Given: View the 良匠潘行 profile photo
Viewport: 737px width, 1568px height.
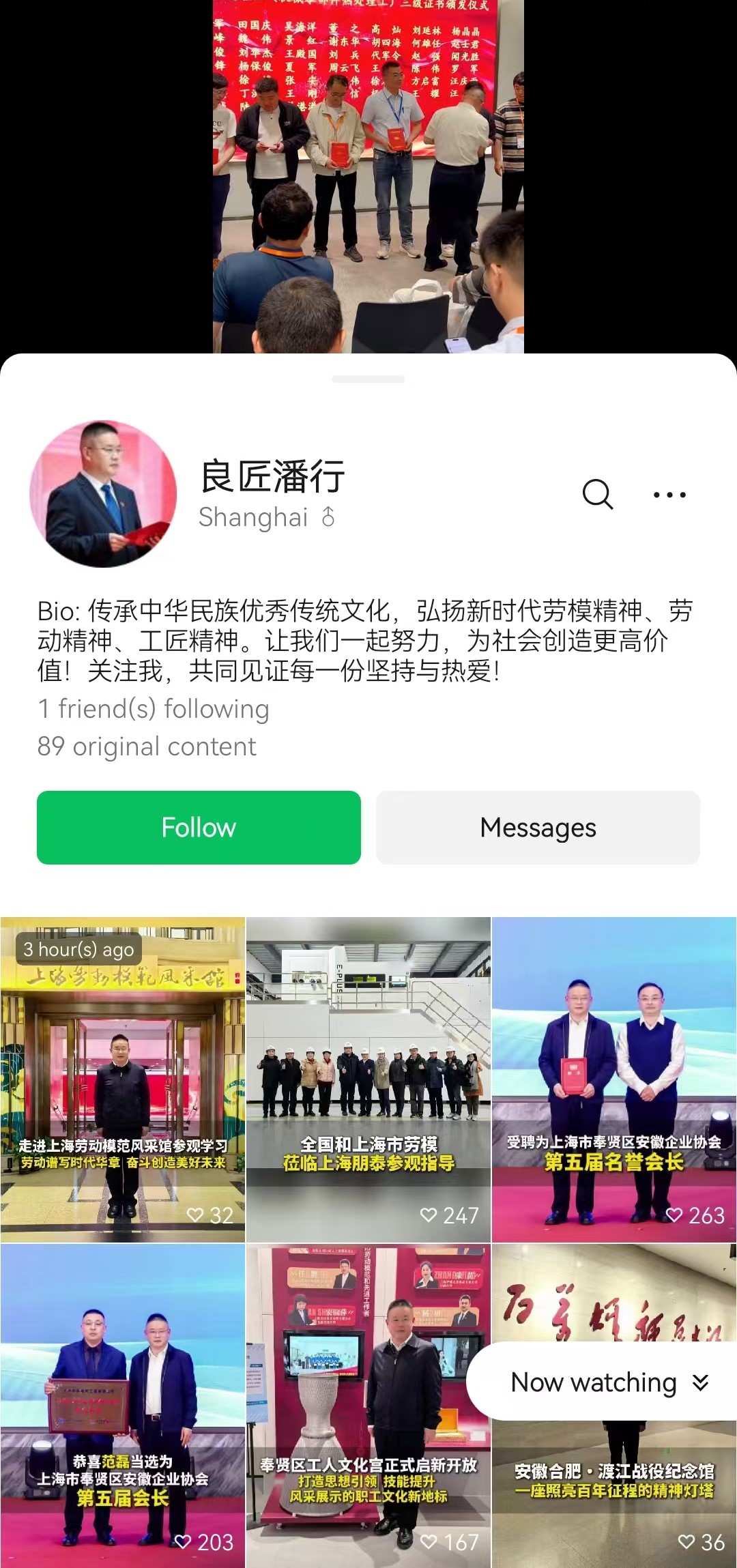Looking at the screenshot, I should click(103, 494).
